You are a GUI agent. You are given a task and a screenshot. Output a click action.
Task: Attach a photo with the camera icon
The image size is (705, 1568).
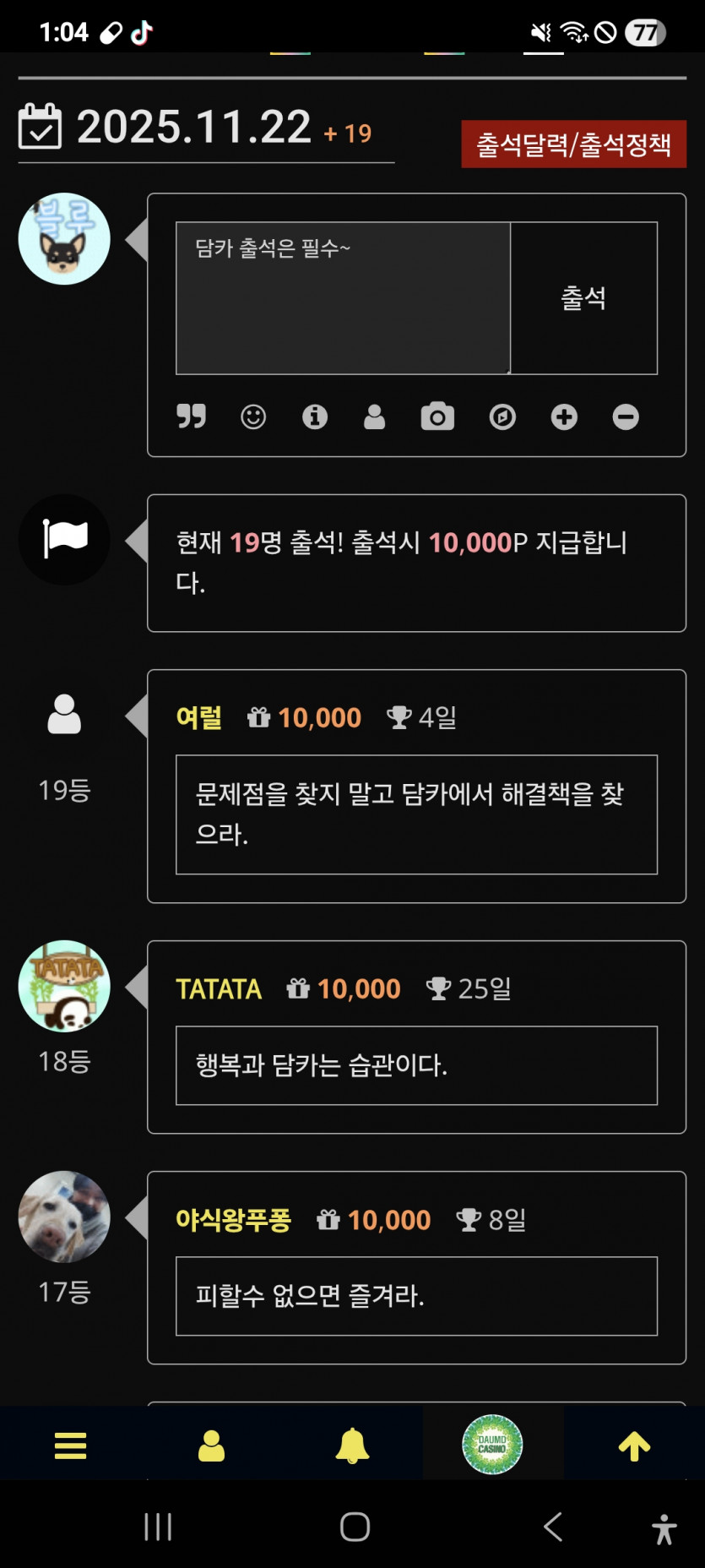[437, 416]
